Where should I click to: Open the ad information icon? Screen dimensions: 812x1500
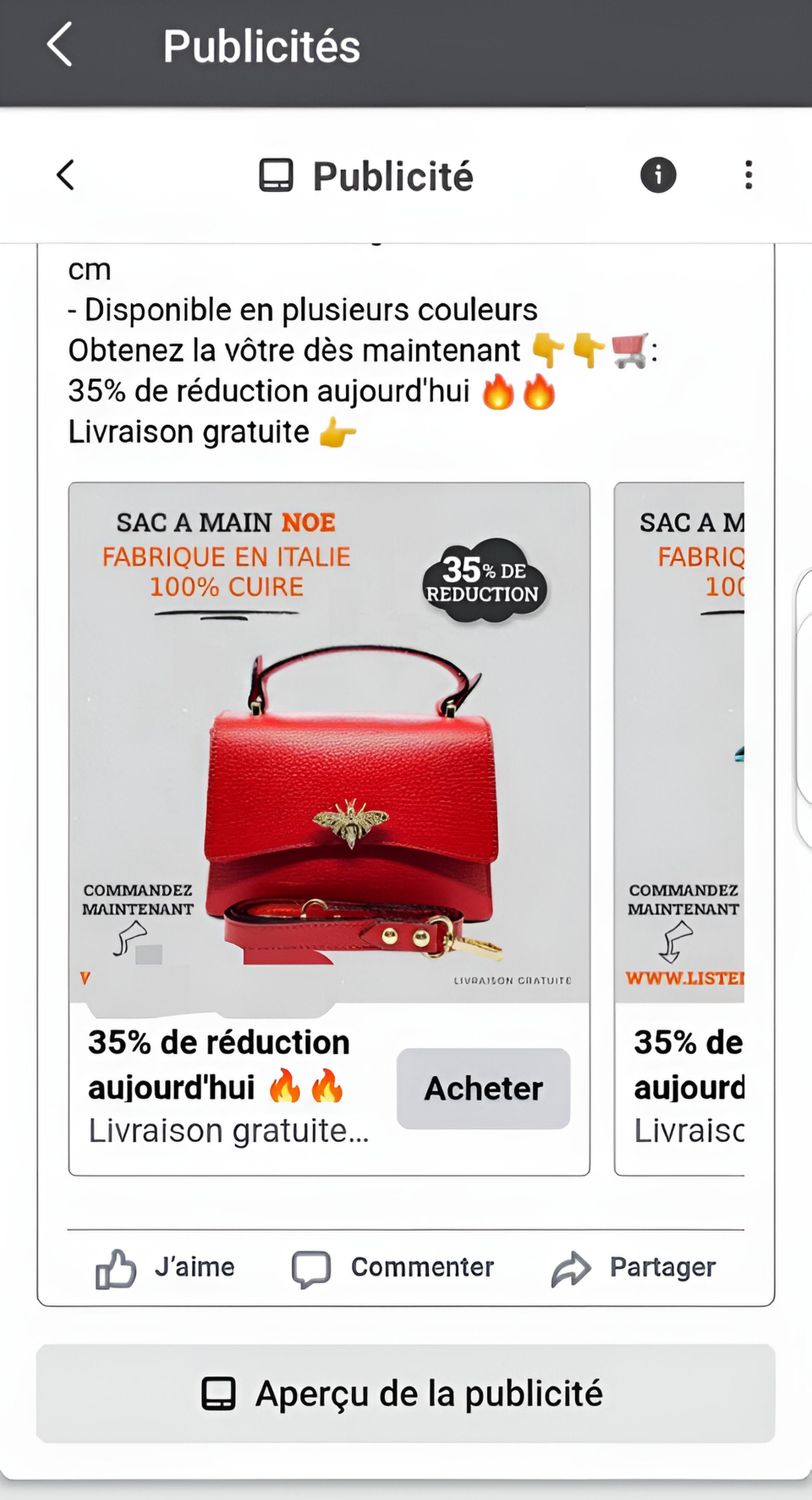[658, 175]
